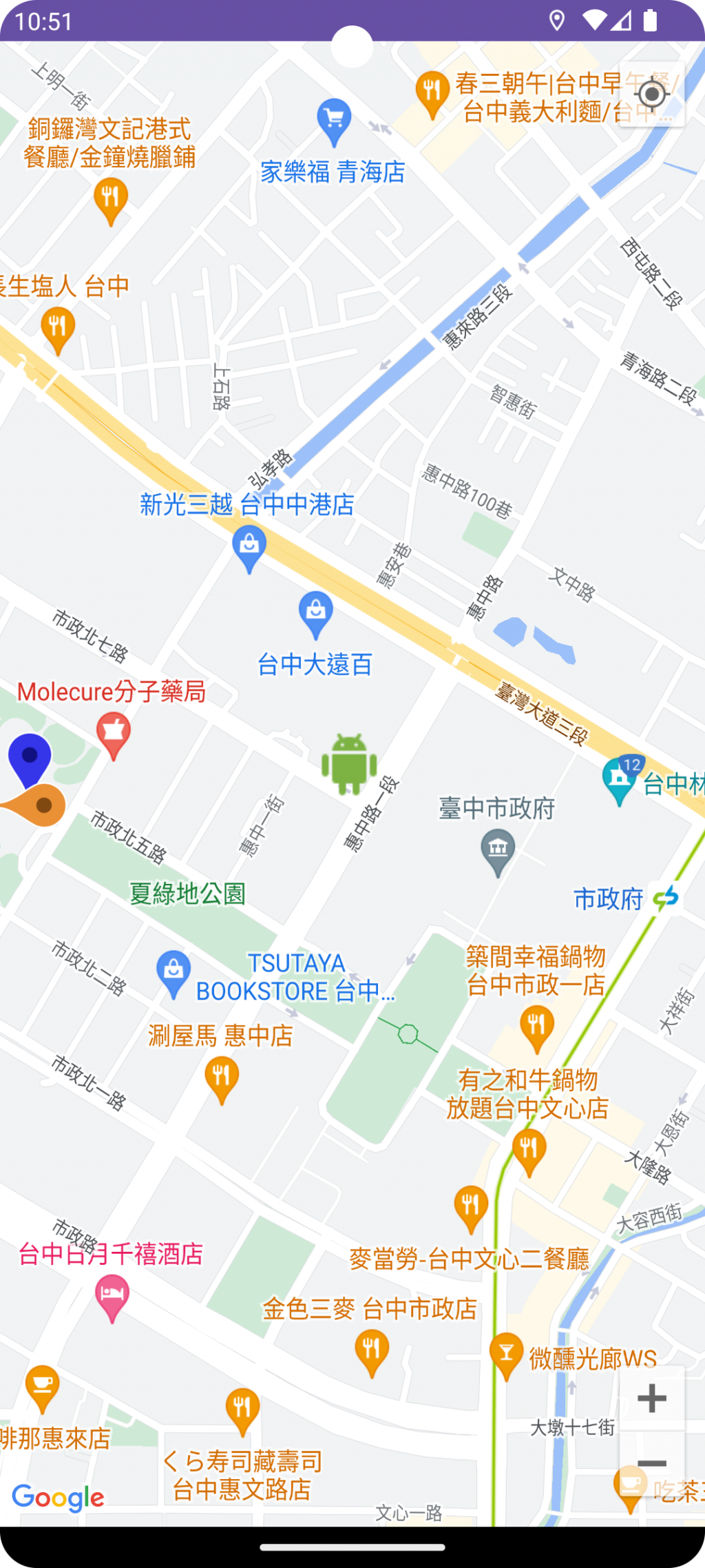Select the 築間幸福鍋物 restaurant pin
The image size is (705, 1568).
coord(537,1027)
